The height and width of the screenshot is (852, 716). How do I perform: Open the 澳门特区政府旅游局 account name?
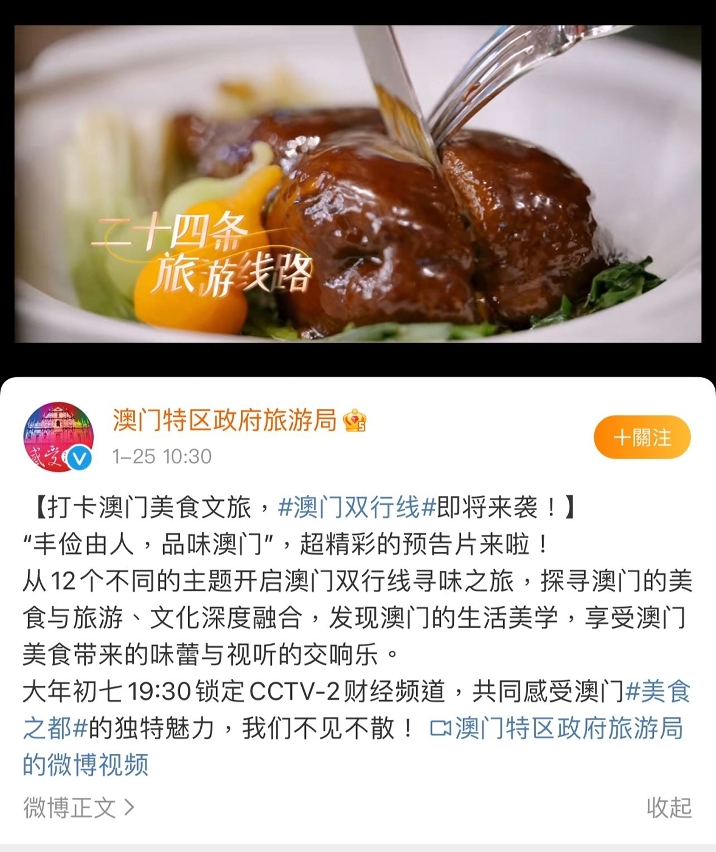[224, 420]
